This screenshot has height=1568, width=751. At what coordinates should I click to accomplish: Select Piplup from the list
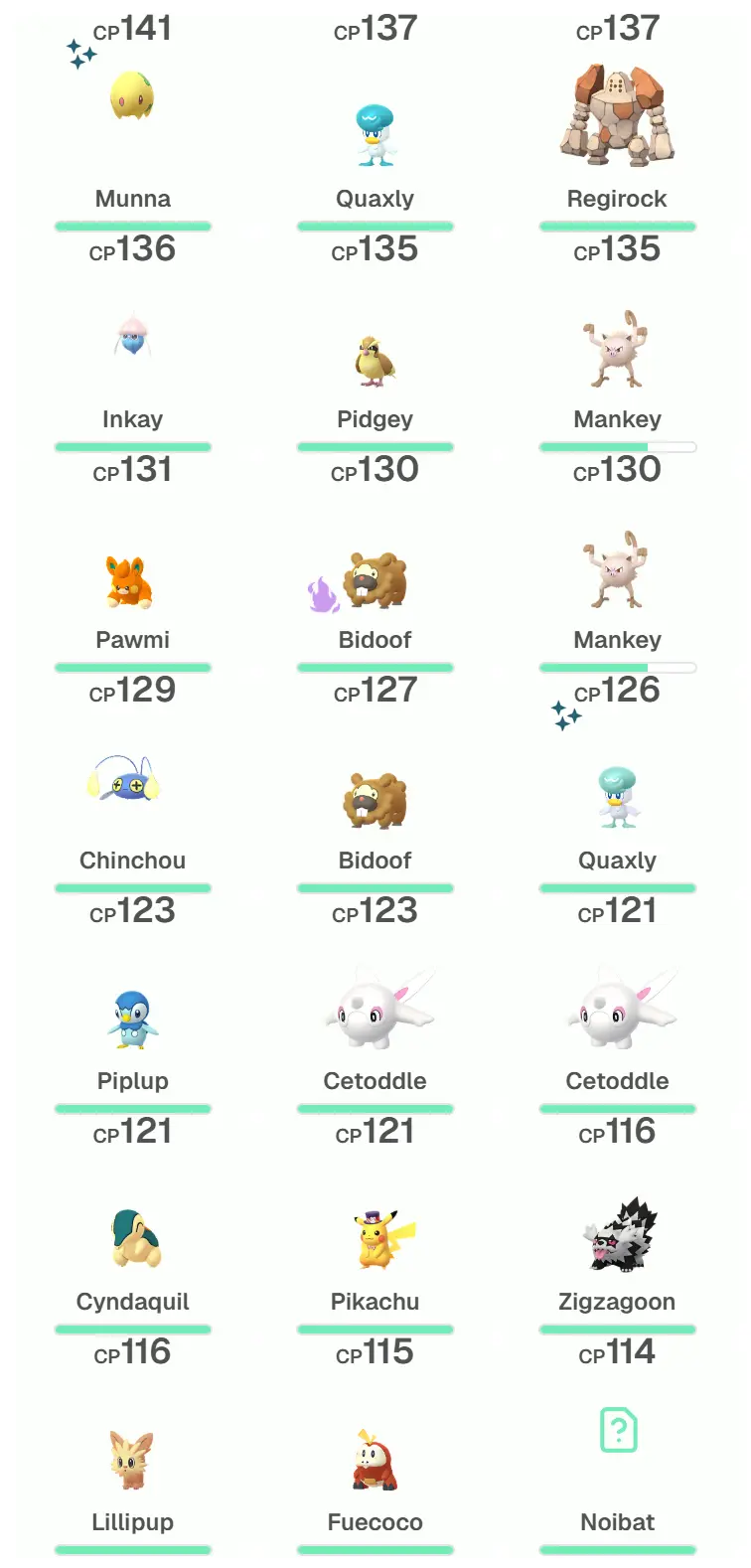132,1019
